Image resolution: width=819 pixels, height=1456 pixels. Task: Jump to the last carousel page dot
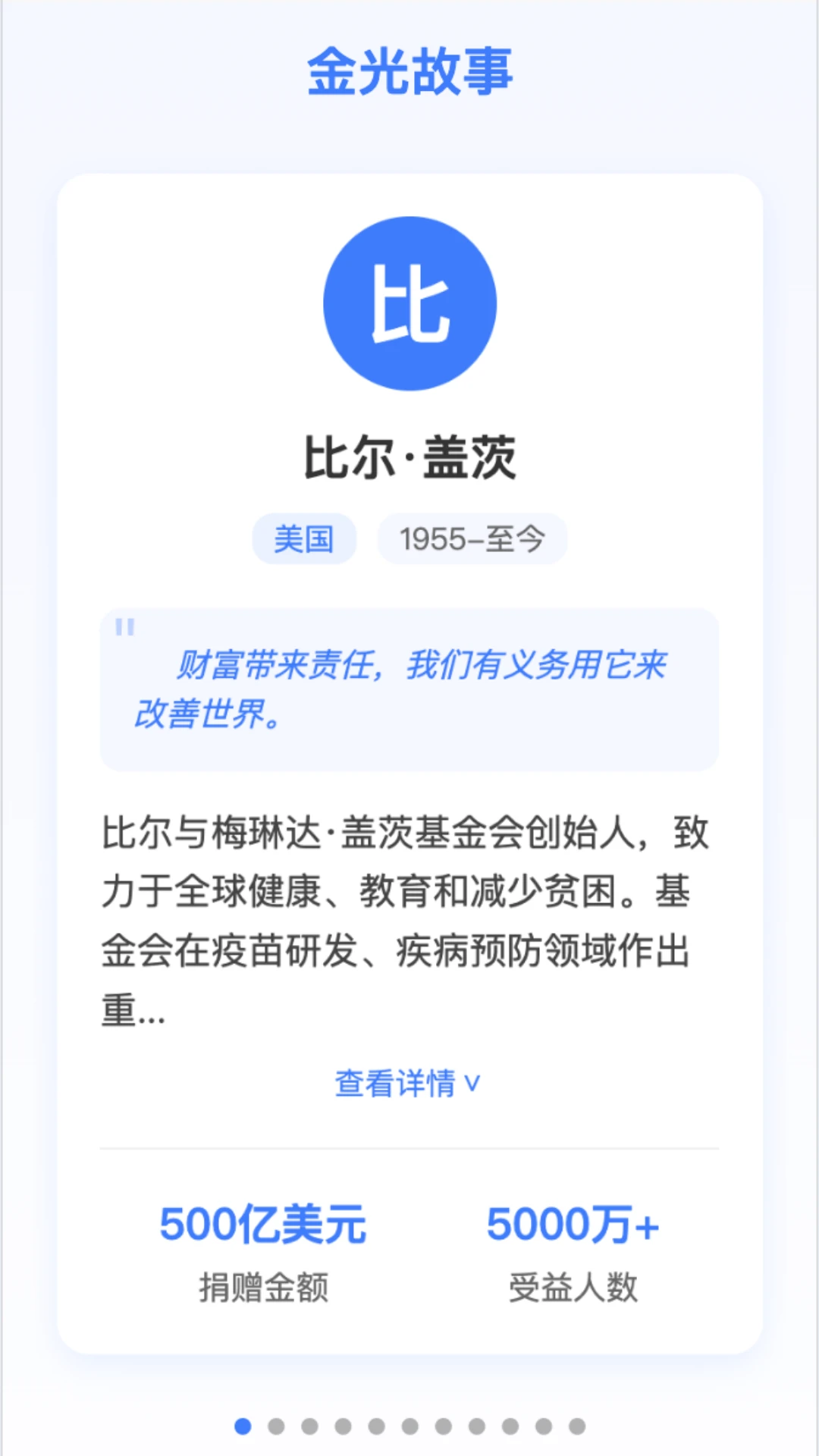(x=577, y=1426)
